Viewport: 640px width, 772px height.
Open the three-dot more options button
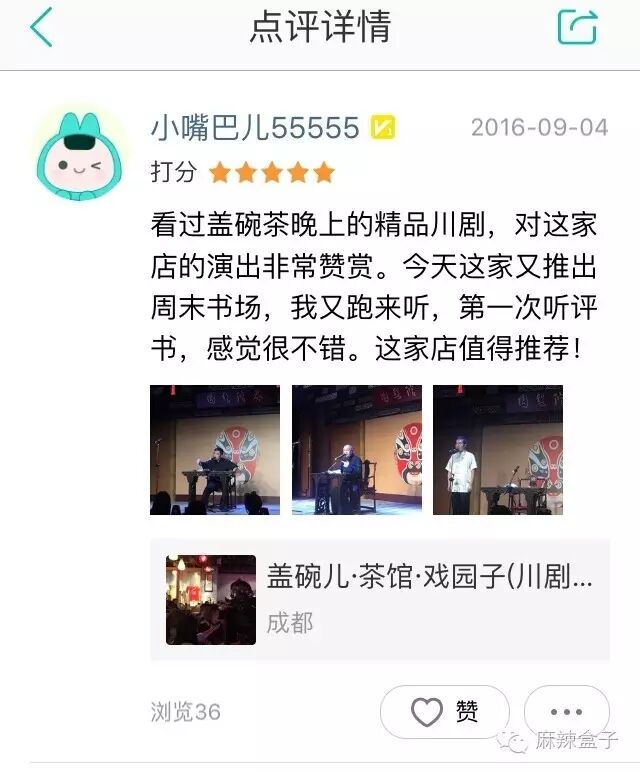[x=566, y=711]
